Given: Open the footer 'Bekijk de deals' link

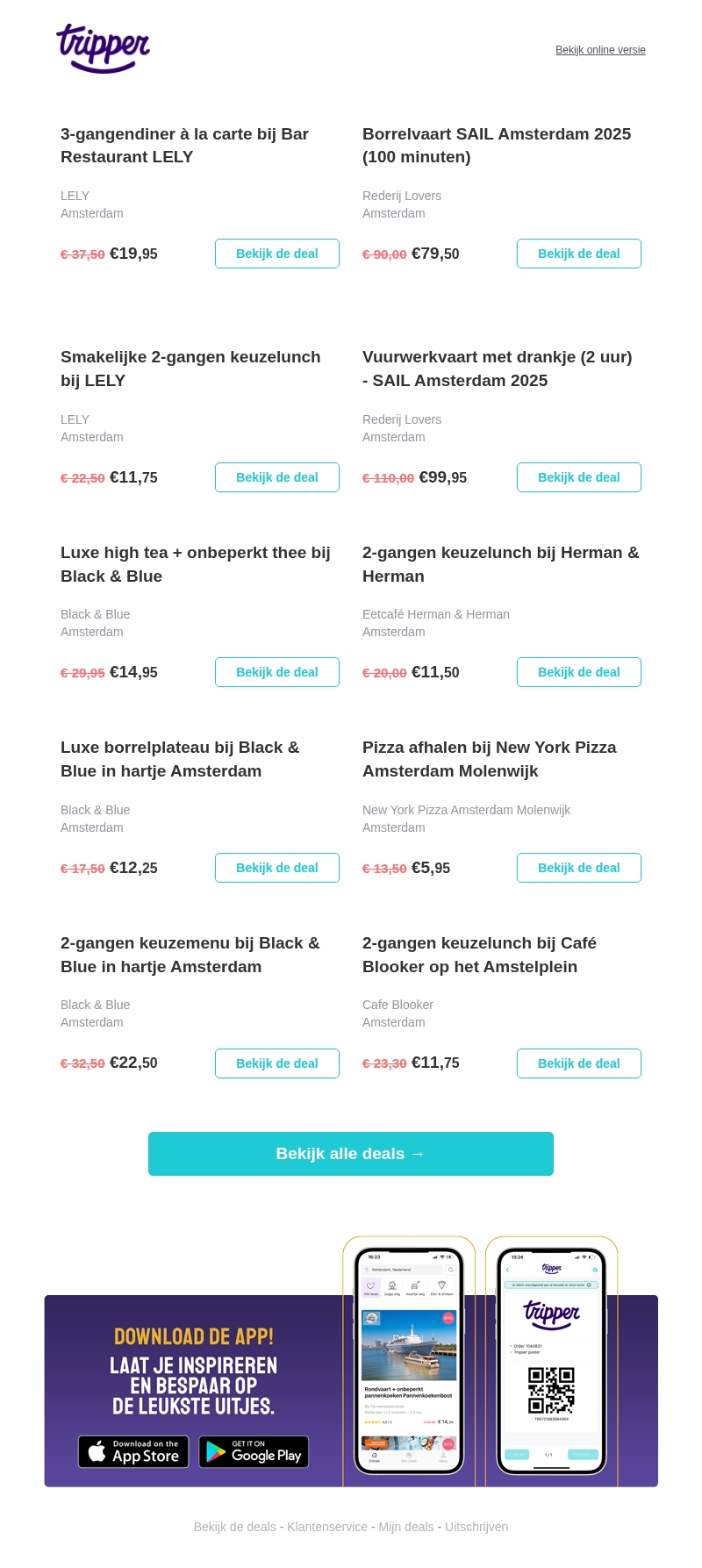Looking at the screenshot, I should click(x=234, y=1527).
